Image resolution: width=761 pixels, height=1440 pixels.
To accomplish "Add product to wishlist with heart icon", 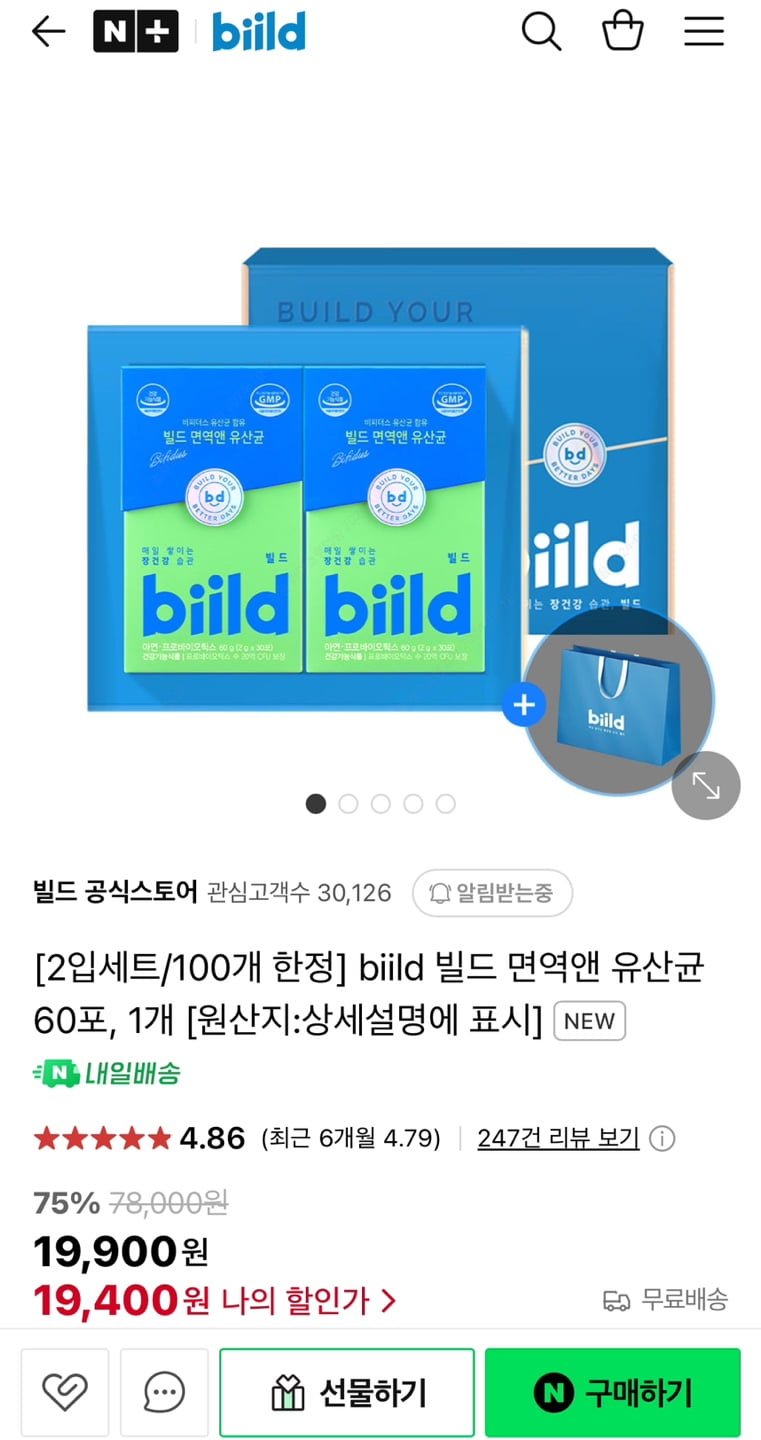I will (x=65, y=1392).
